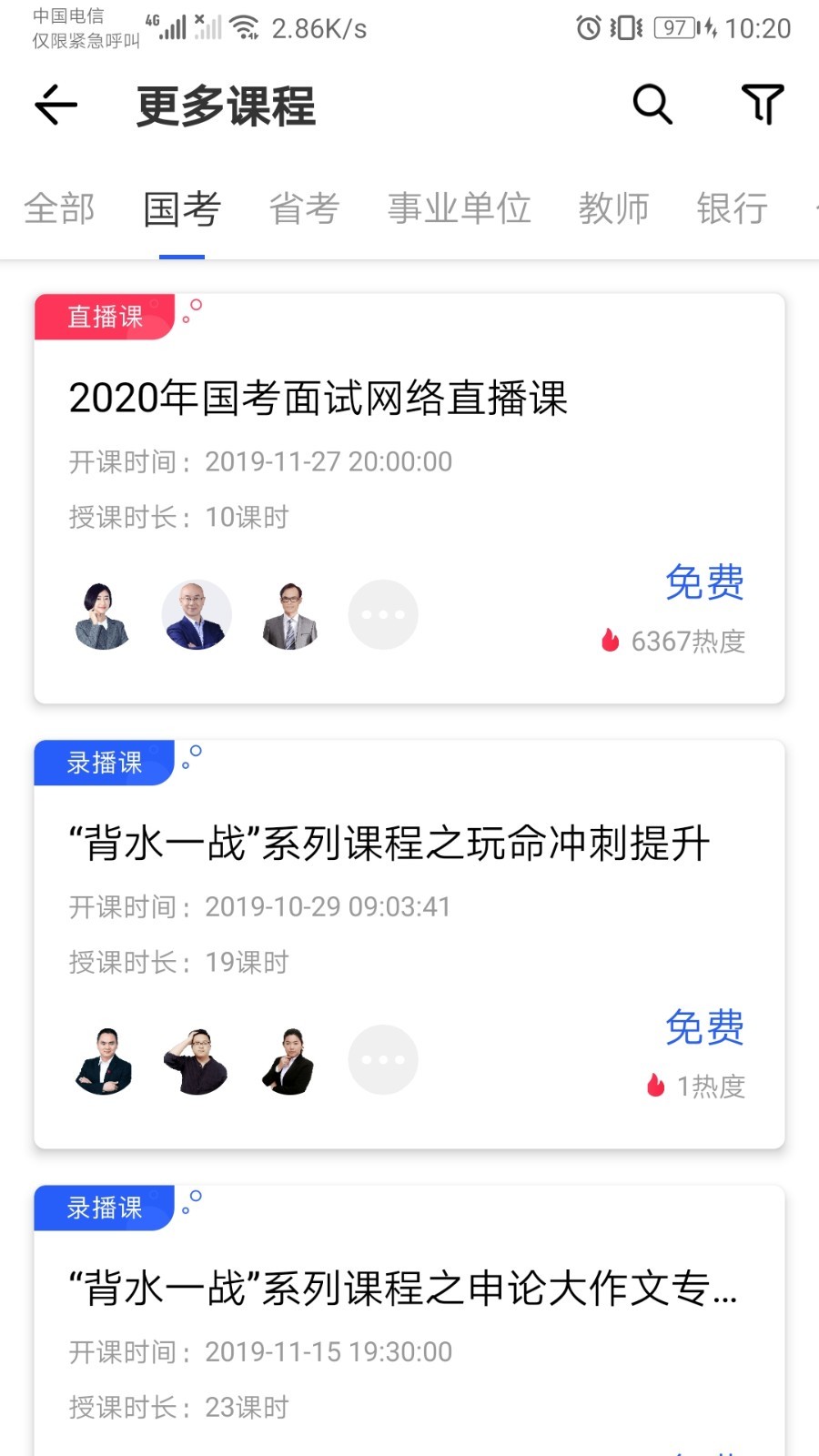Tap the back arrow to return
This screenshot has height=1456, width=819.
tap(55, 105)
